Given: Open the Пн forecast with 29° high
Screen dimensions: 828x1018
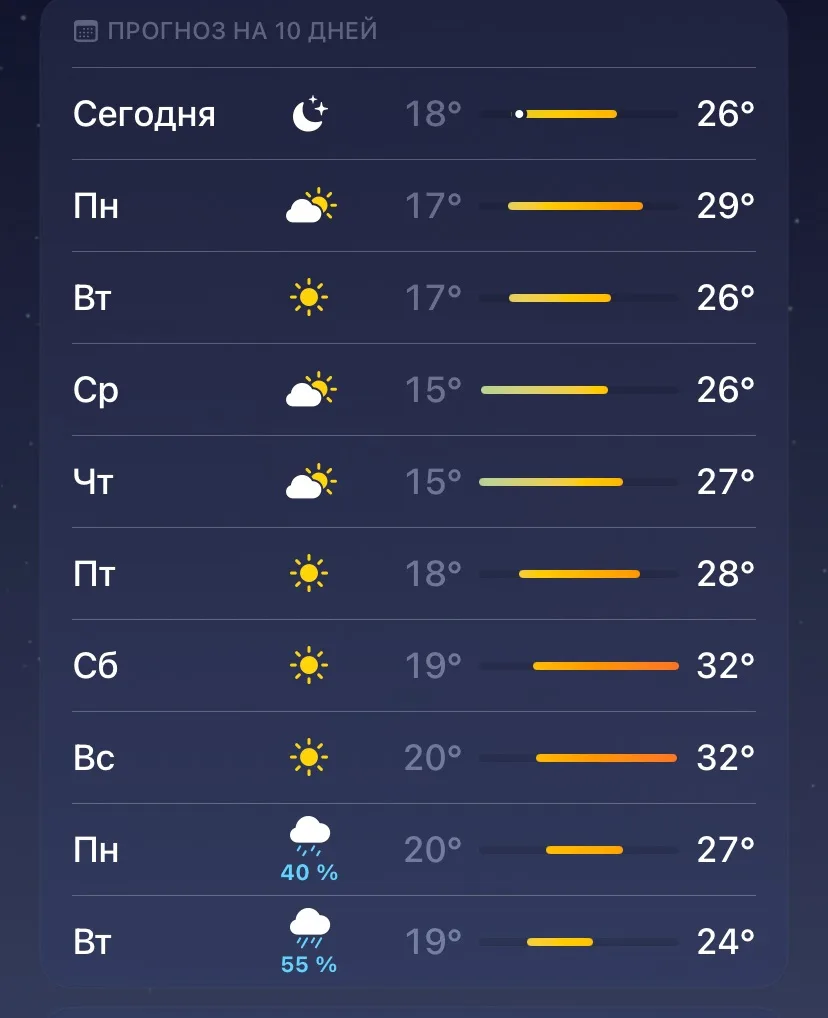Looking at the screenshot, I should click(414, 206).
